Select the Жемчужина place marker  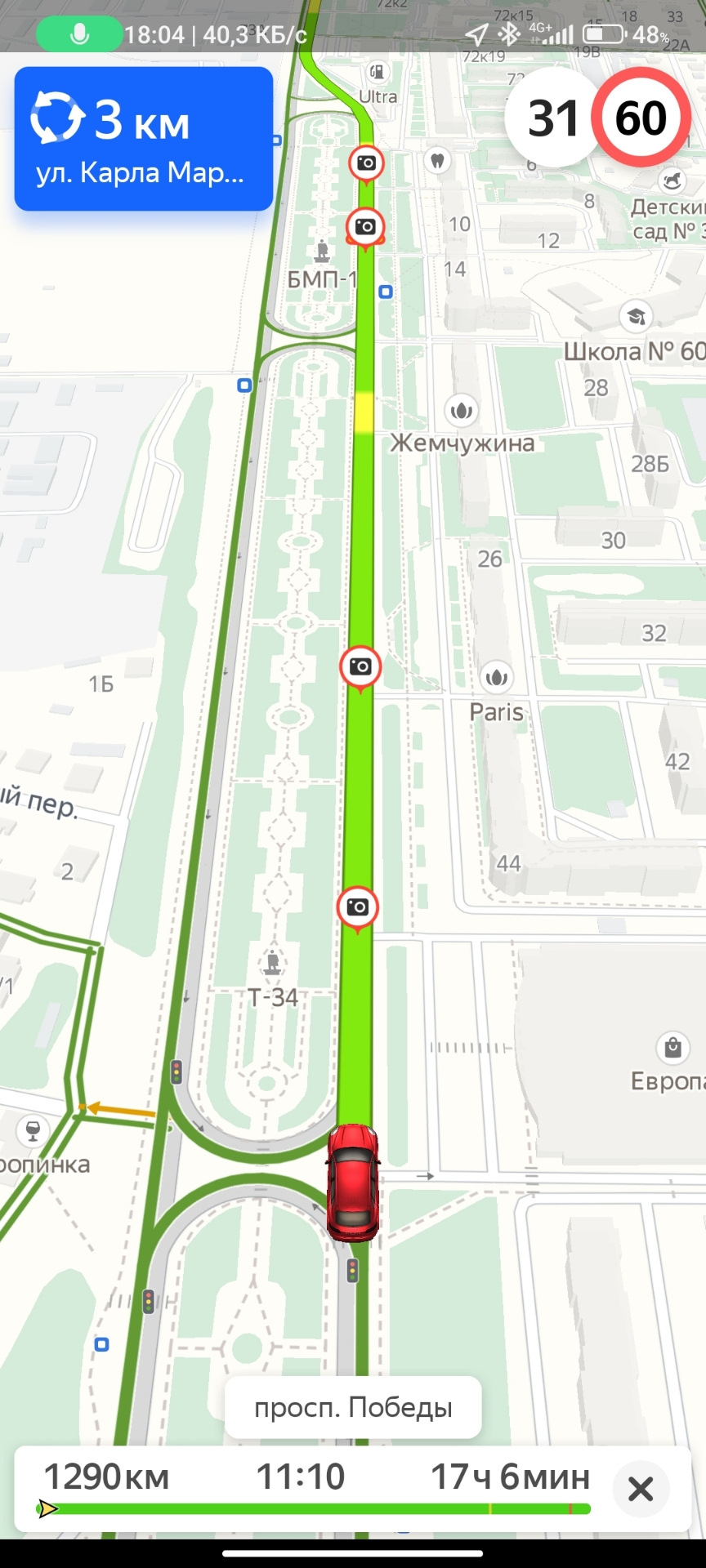[462, 411]
